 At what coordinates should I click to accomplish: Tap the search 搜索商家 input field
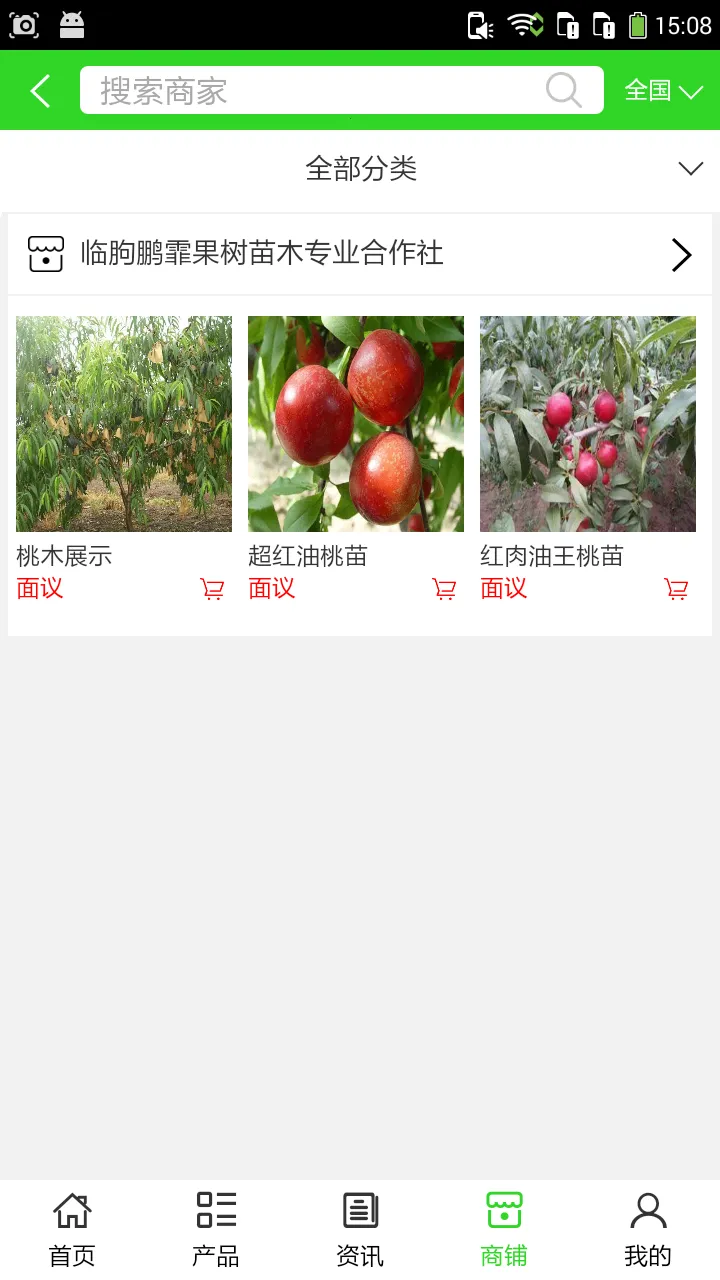click(300, 90)
